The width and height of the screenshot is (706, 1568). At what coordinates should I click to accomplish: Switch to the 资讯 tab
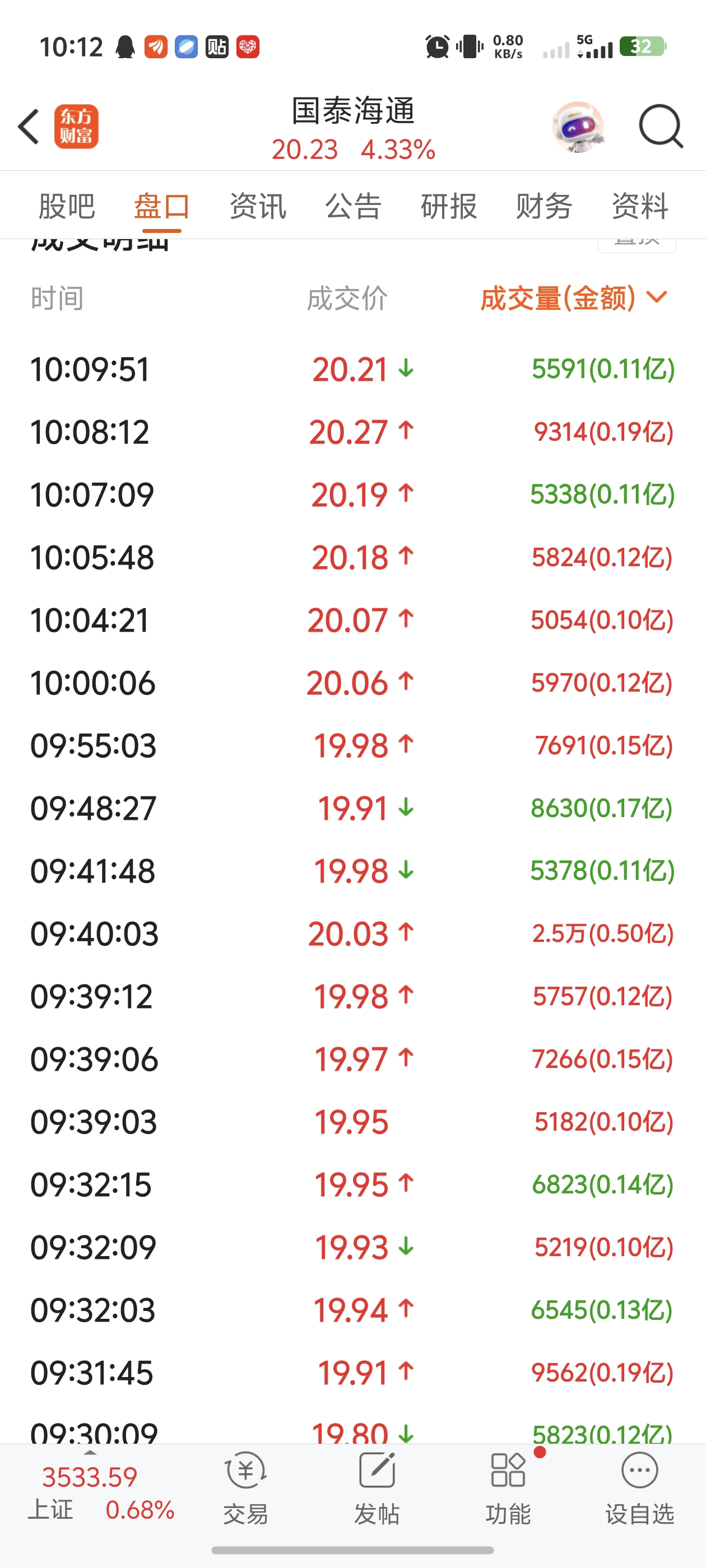tap(258, 206)
